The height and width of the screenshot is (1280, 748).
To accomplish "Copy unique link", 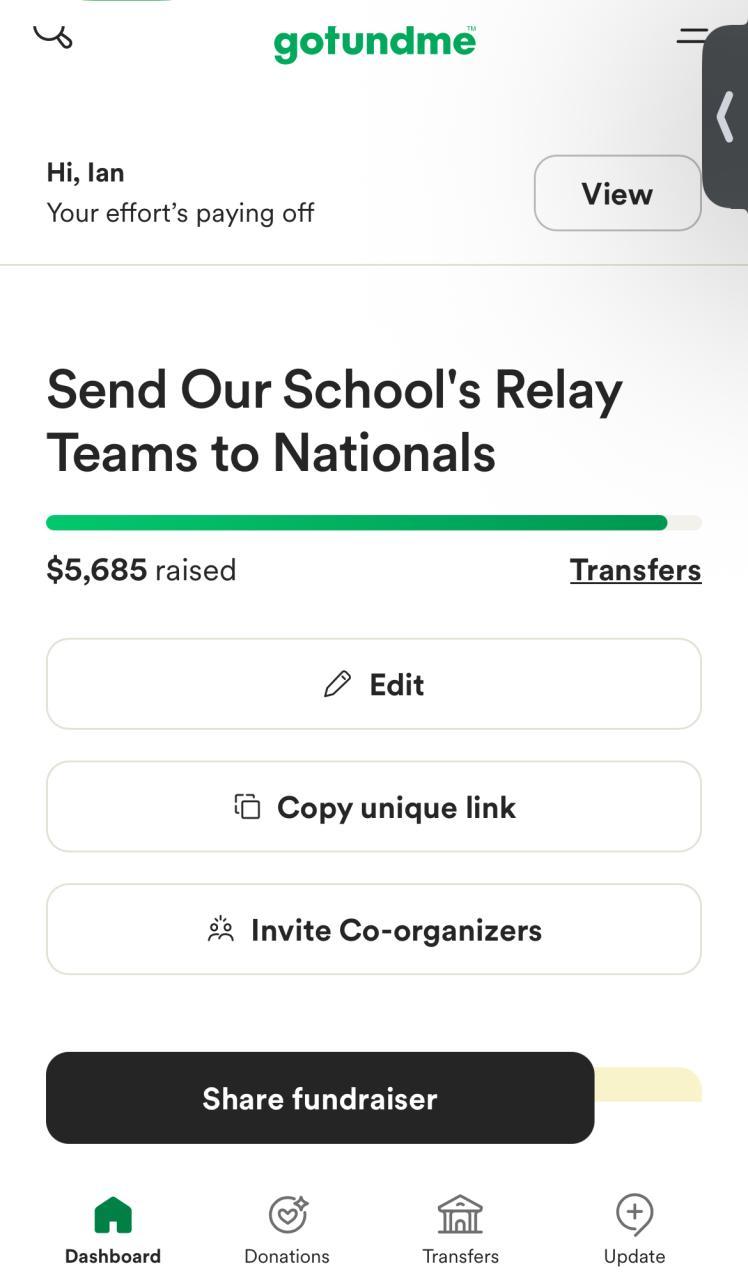I will (374, 807).
